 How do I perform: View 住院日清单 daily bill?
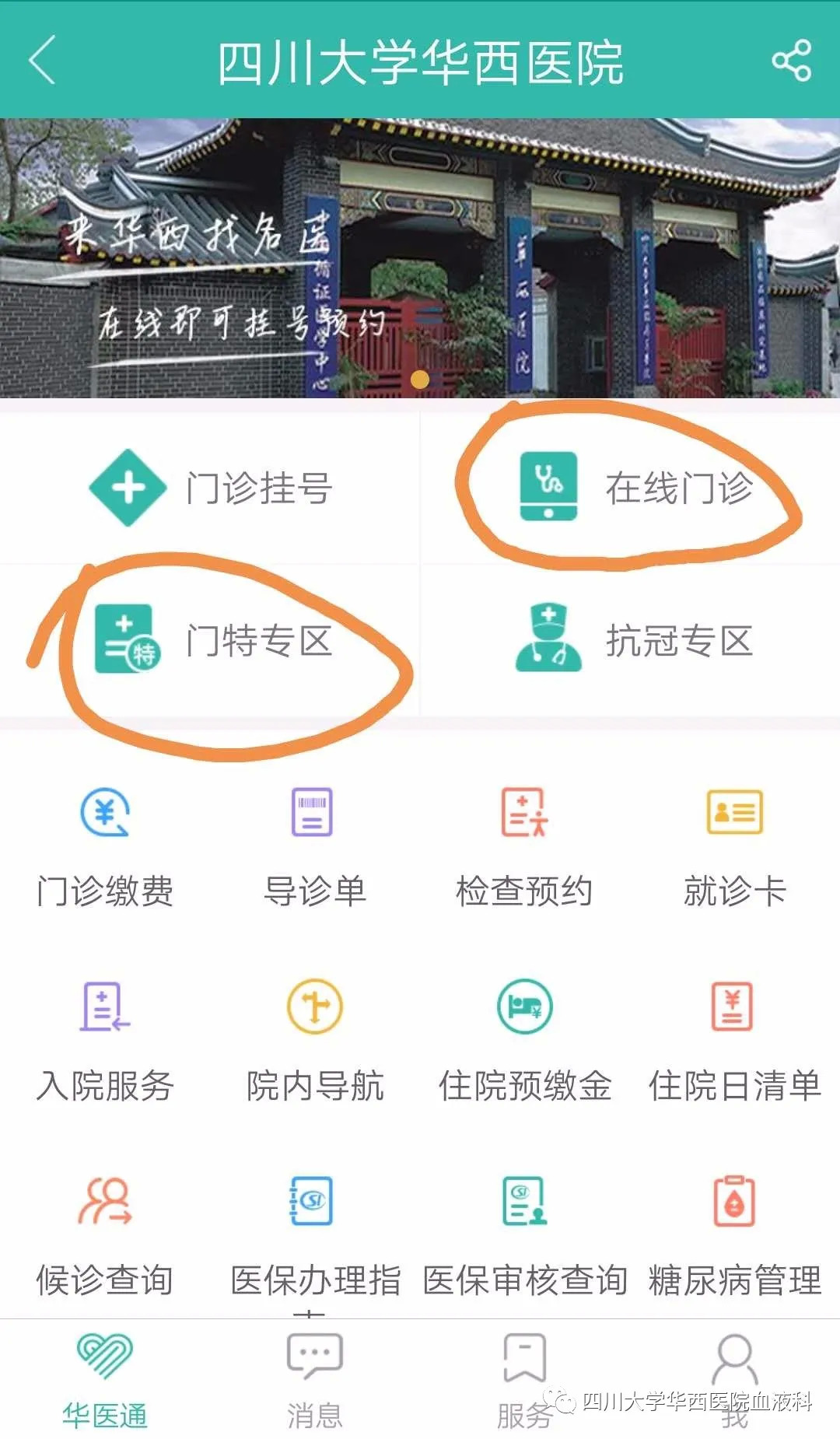tap(734, 1041)
